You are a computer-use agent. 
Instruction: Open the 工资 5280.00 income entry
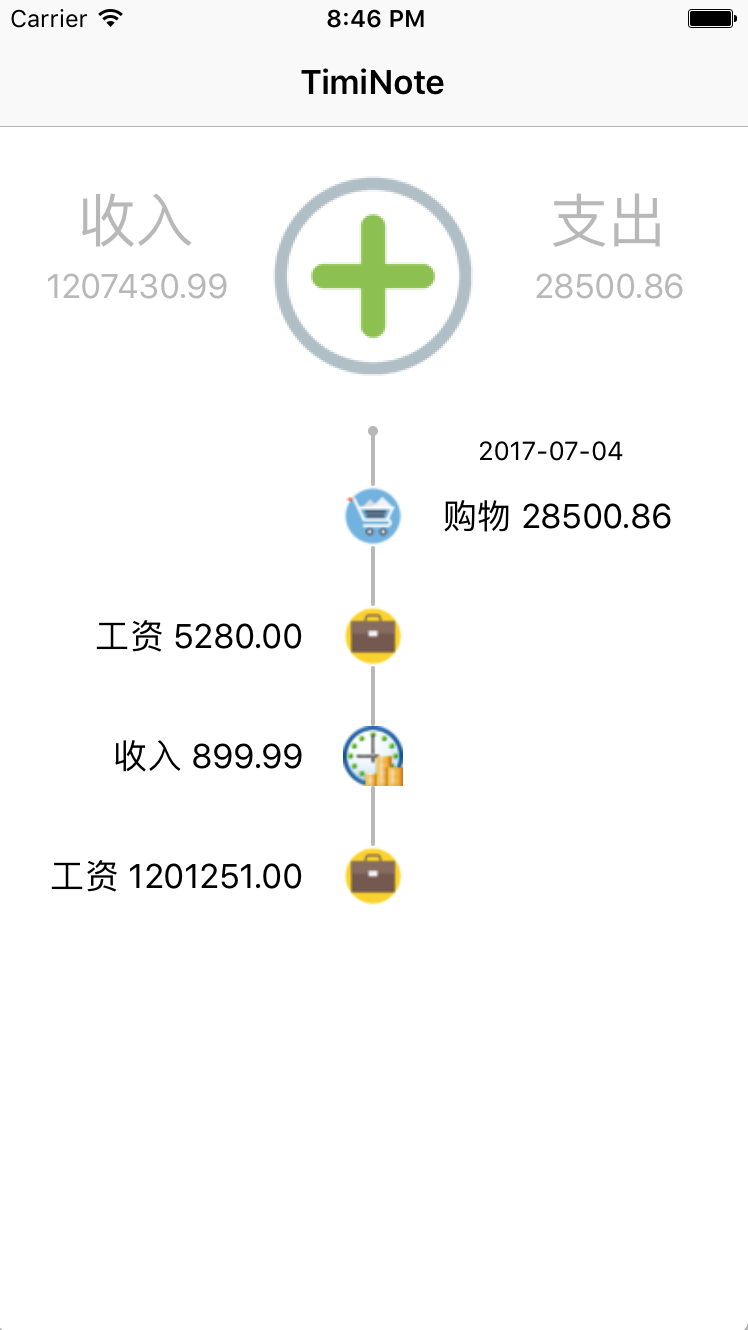[200, 637]
